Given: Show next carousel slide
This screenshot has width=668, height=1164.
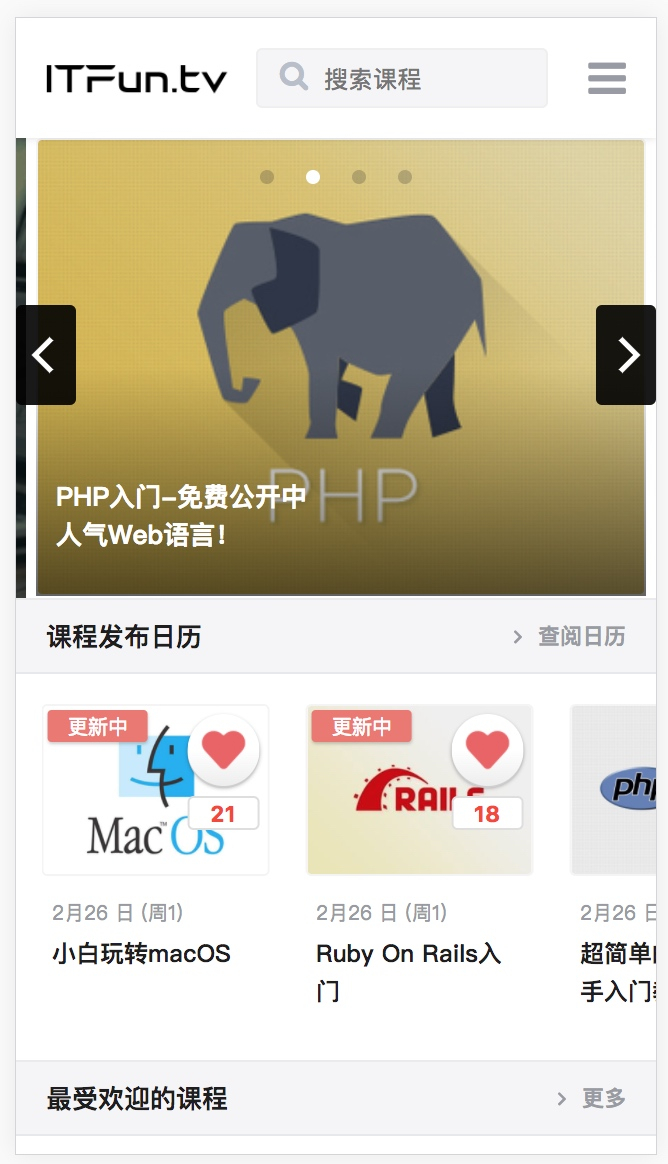Looking at the screenshot, I should click(626, 355).
